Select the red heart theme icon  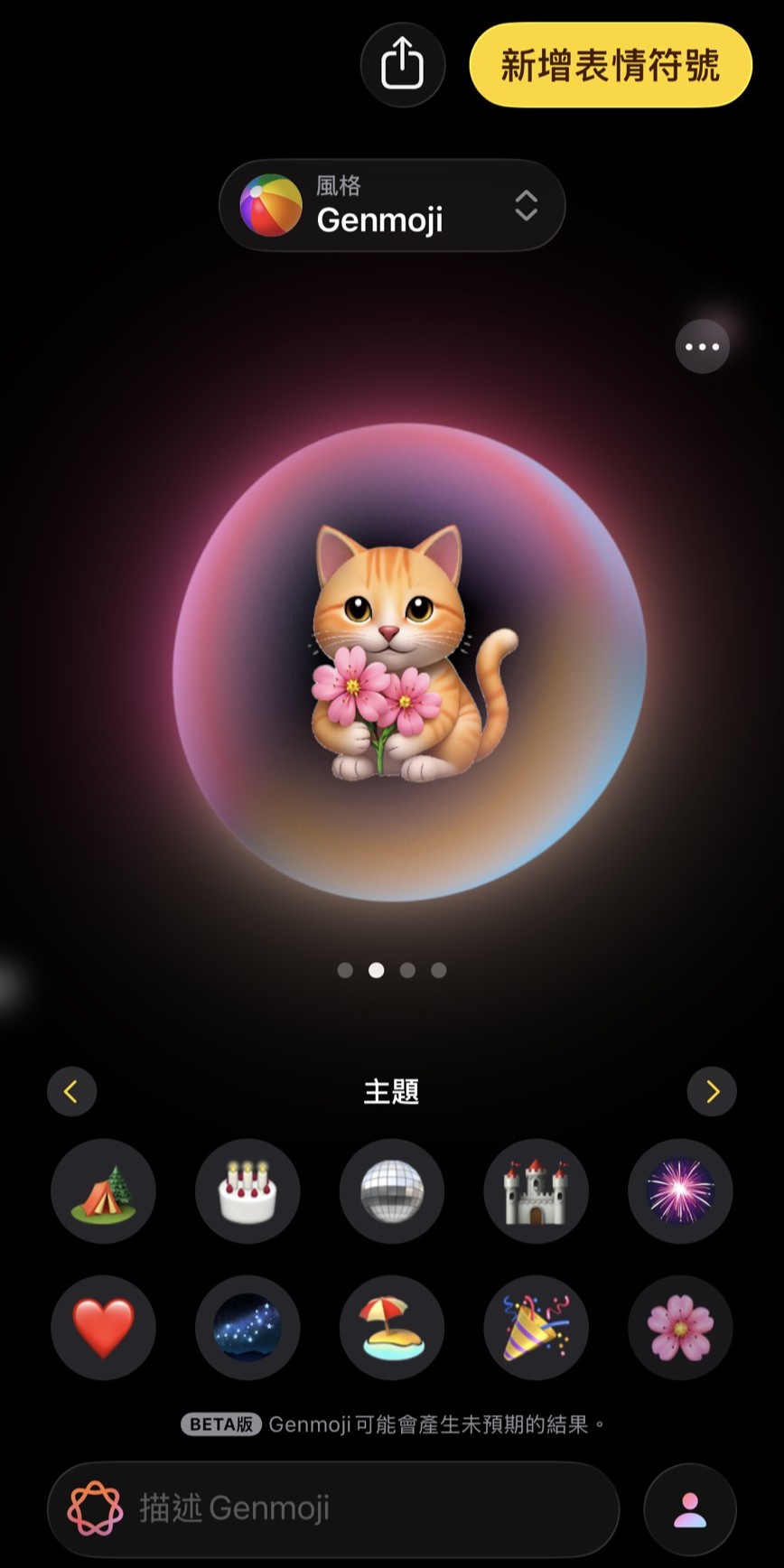click(x=103, y=1328)
